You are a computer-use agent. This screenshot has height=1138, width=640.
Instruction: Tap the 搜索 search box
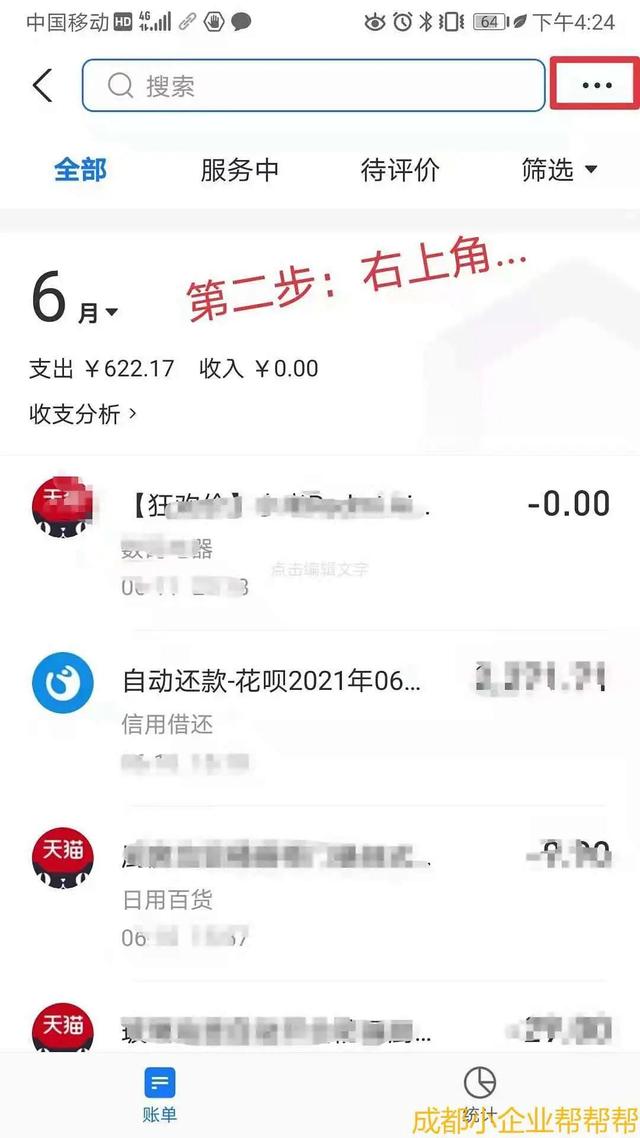(x=313, y=86)
